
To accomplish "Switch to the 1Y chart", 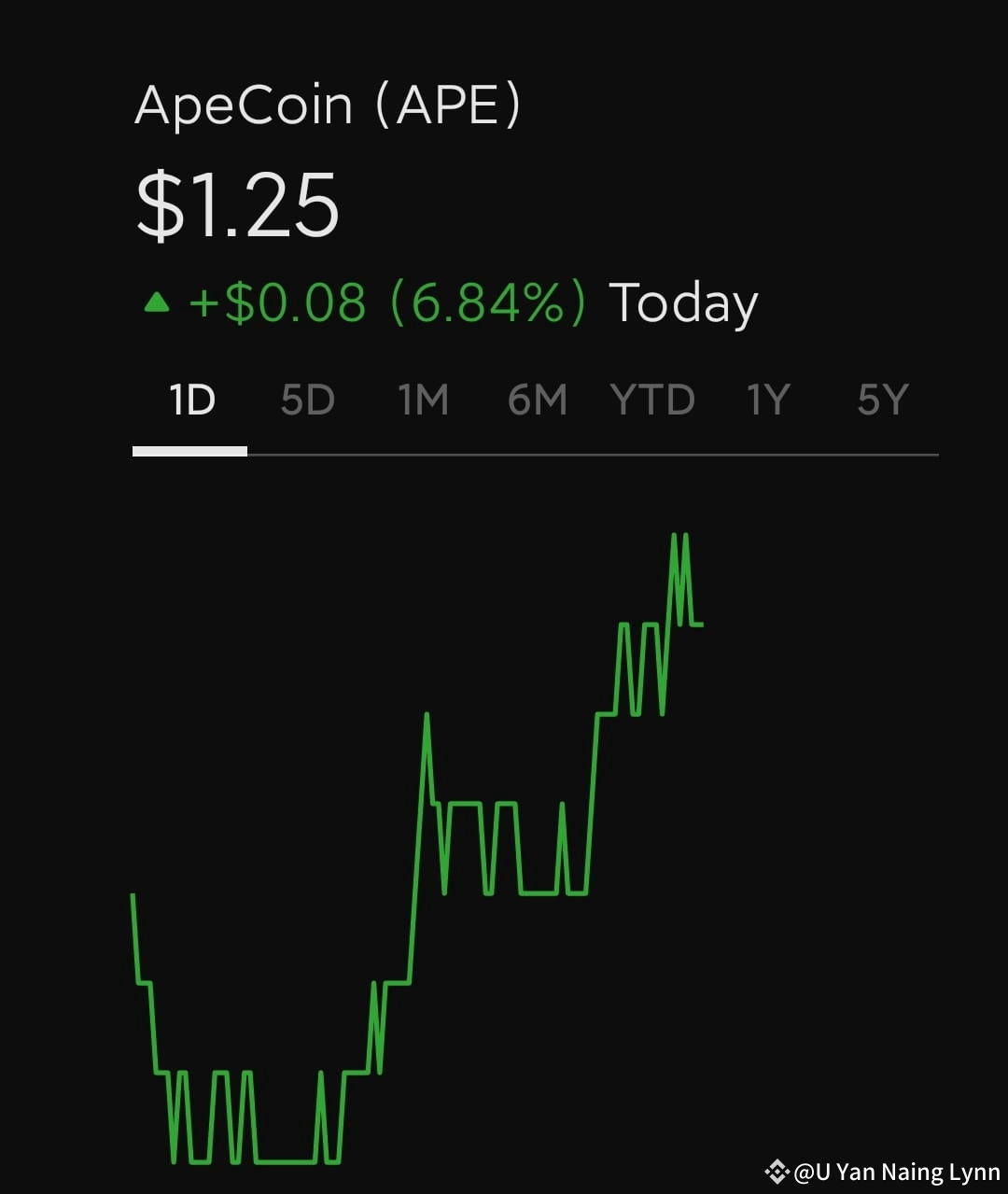I will 766,399.
